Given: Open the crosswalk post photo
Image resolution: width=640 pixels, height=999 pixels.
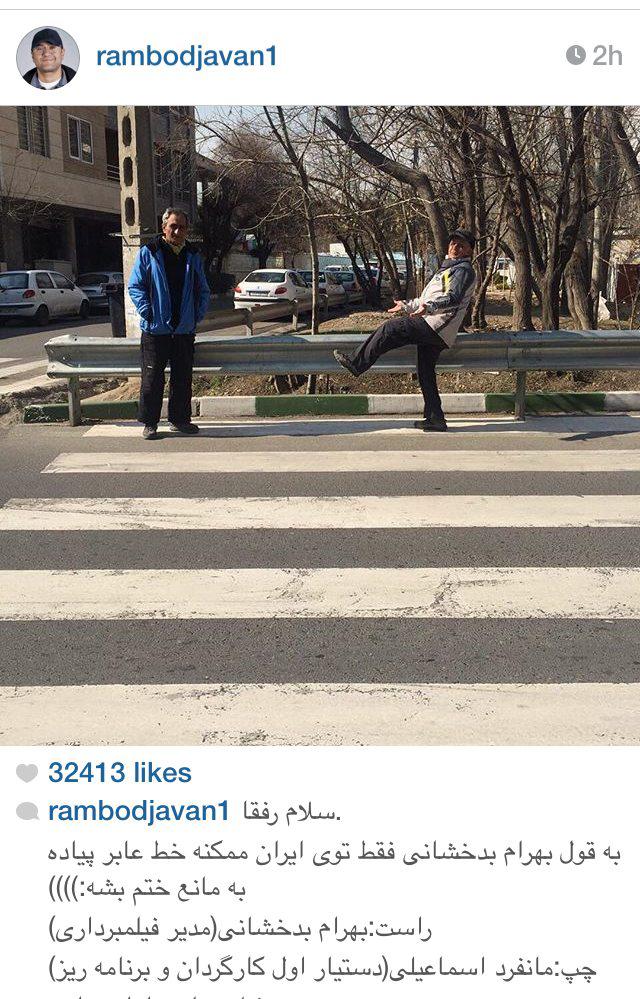Looking at the screenshot, I should coord(320,425).
